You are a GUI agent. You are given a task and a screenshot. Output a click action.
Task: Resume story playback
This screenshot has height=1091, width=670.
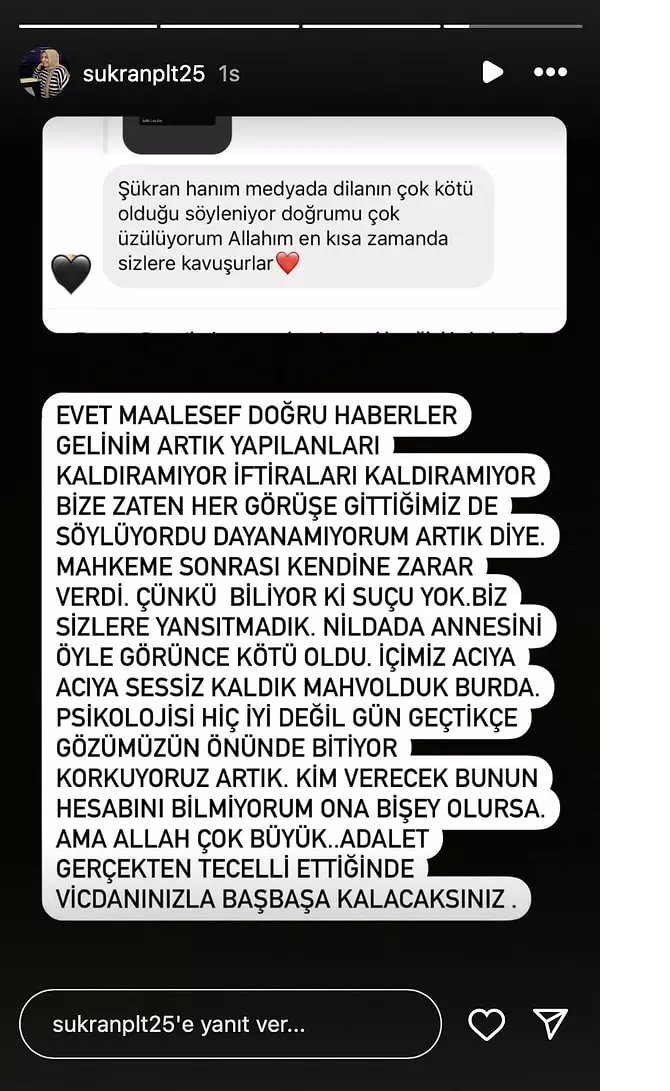coord(491,72)
